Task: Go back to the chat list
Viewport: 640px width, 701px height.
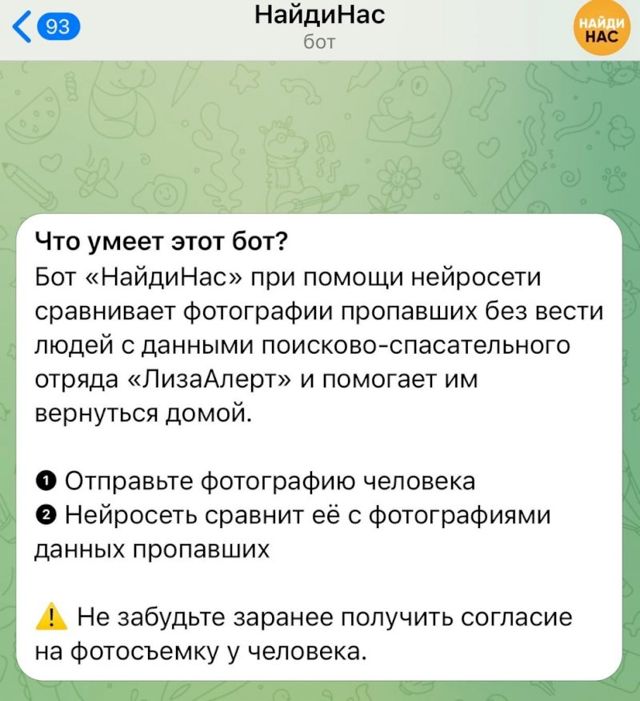Action: click(44, 28)
